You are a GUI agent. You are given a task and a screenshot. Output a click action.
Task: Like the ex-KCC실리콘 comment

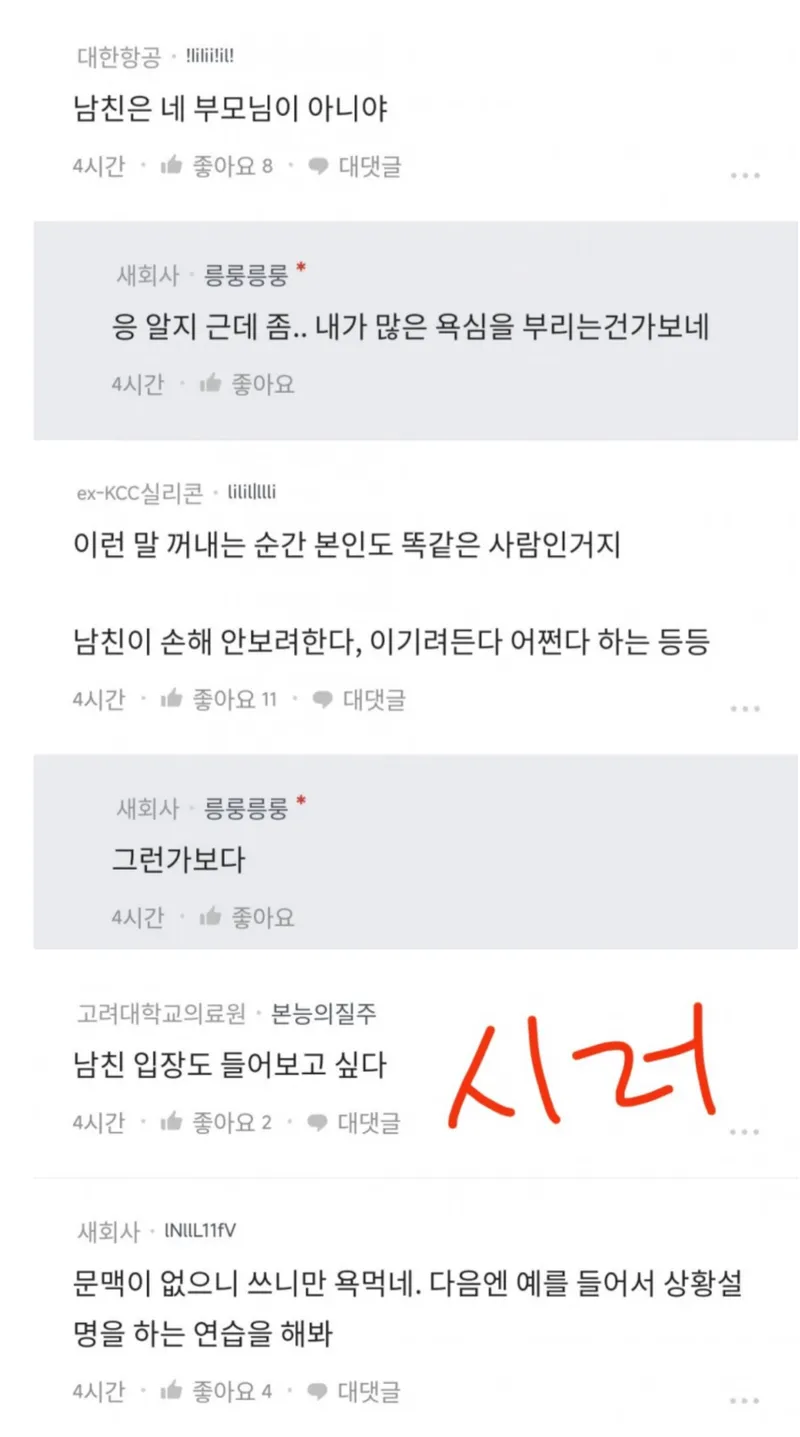point(218,699)
